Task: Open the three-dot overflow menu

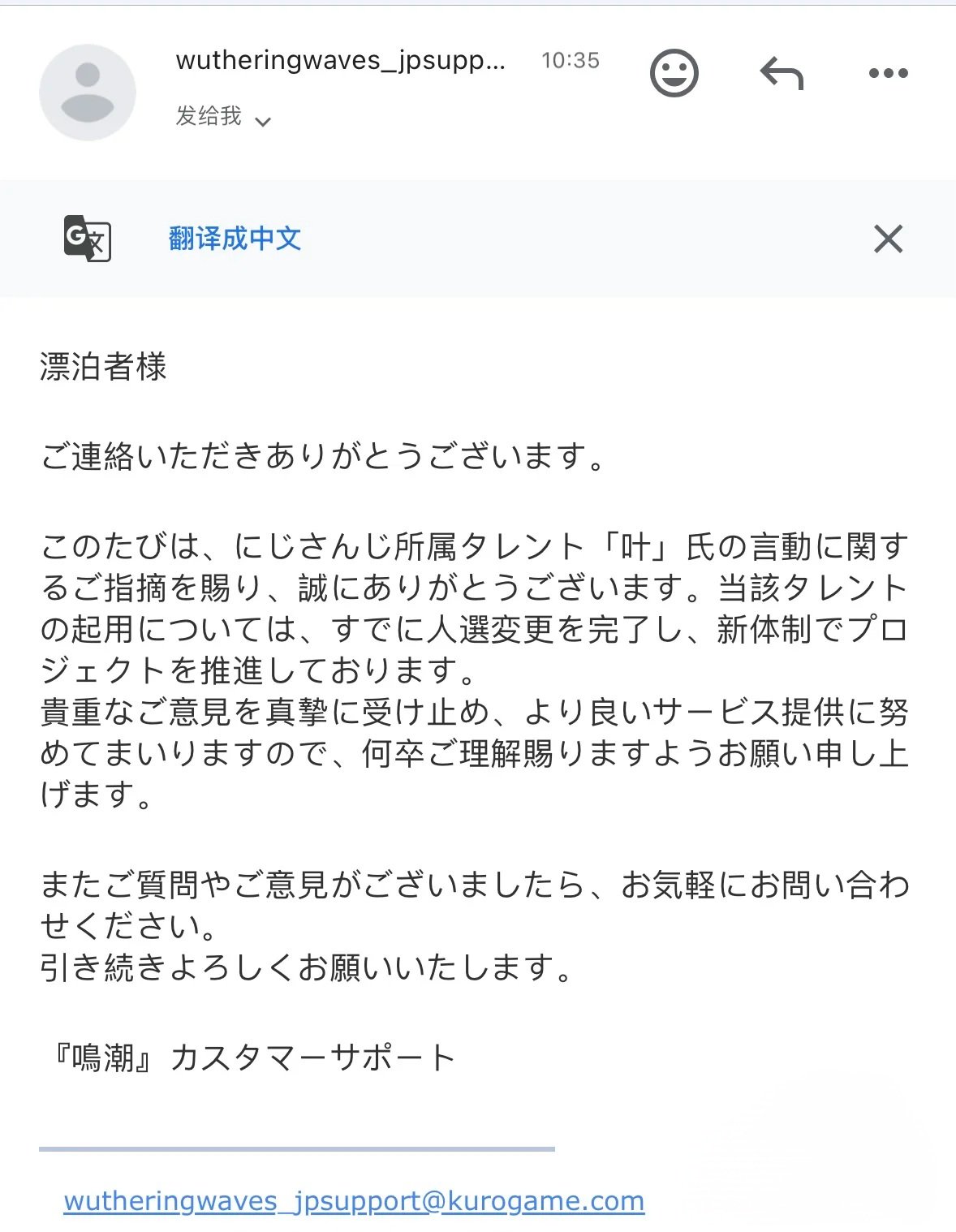Action: (888, 73)
